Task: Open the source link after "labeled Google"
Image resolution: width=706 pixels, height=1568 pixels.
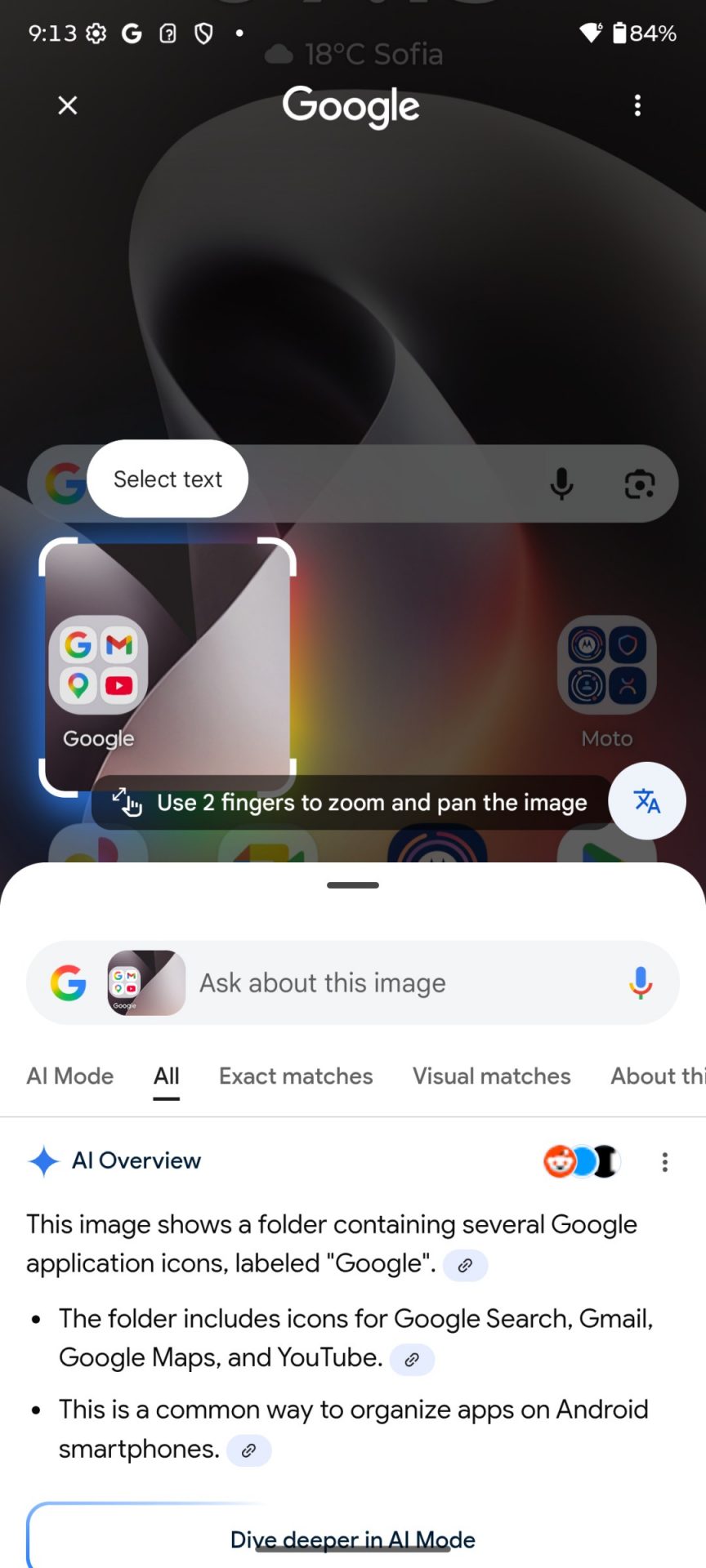Action: click(x=465, y=1265)
